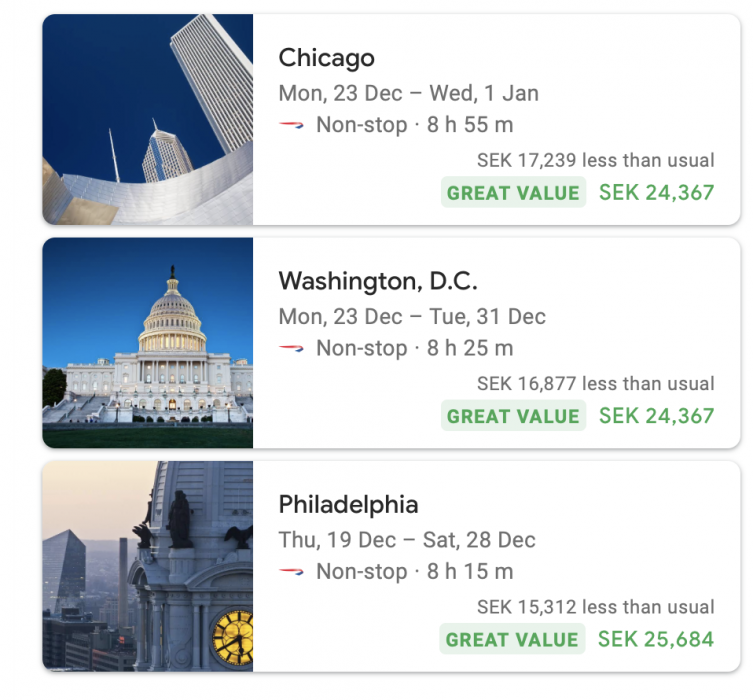View the Philadelphia flight deal
This screenshot has width=753, height=700.
[390, 566]
